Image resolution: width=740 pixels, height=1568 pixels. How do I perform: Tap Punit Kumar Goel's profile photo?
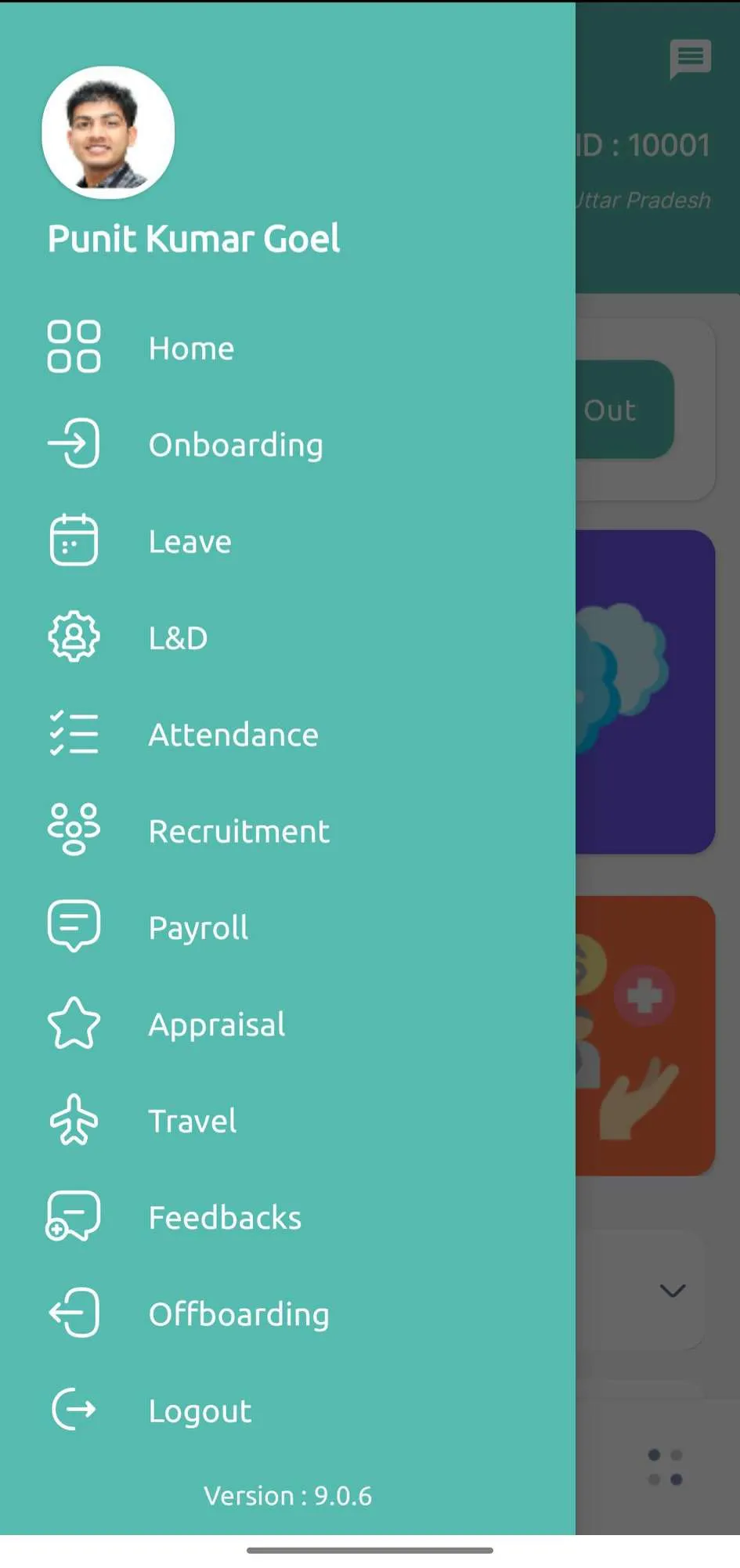click(108, 132)
